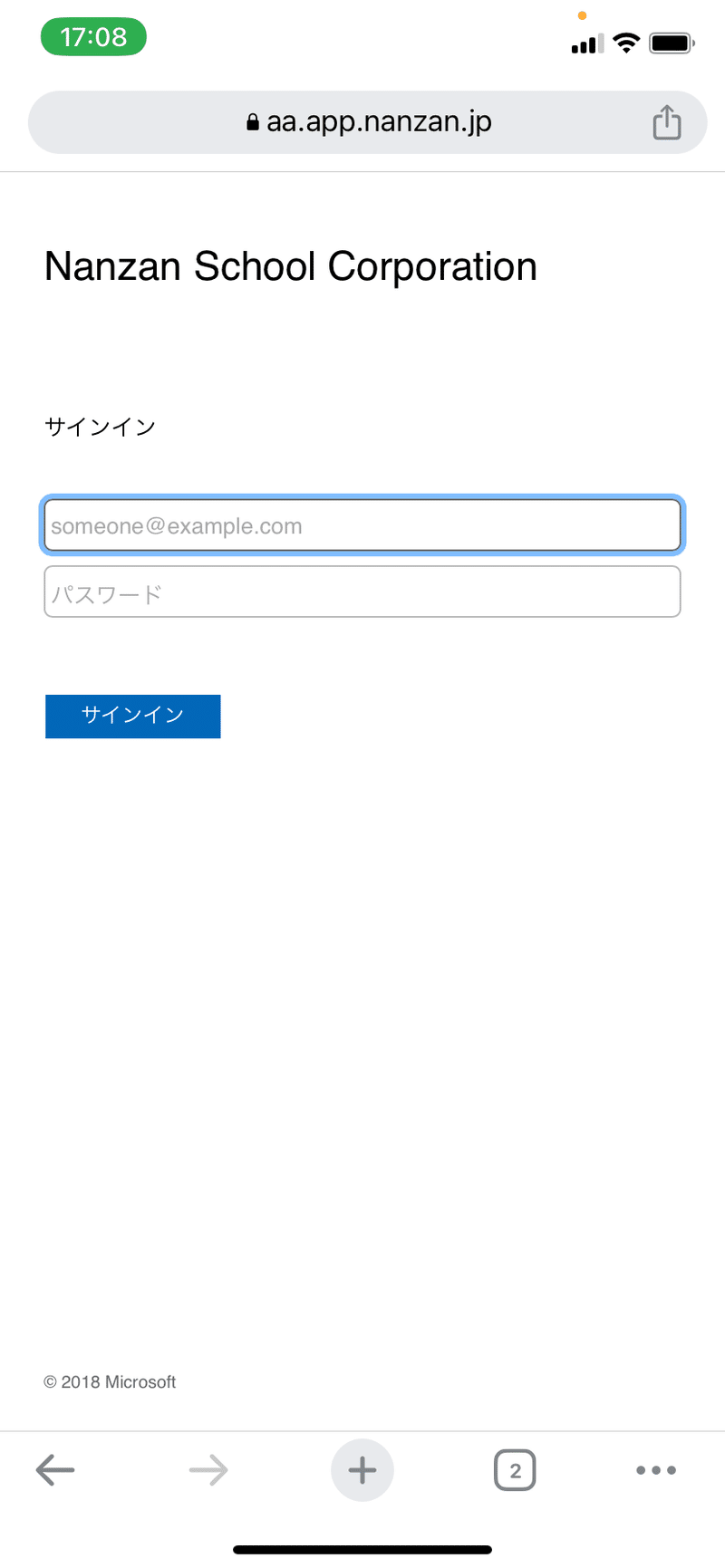725x1568 pixels.
Task: Go back to the previous page
Action: click(x=55, y=1470)
